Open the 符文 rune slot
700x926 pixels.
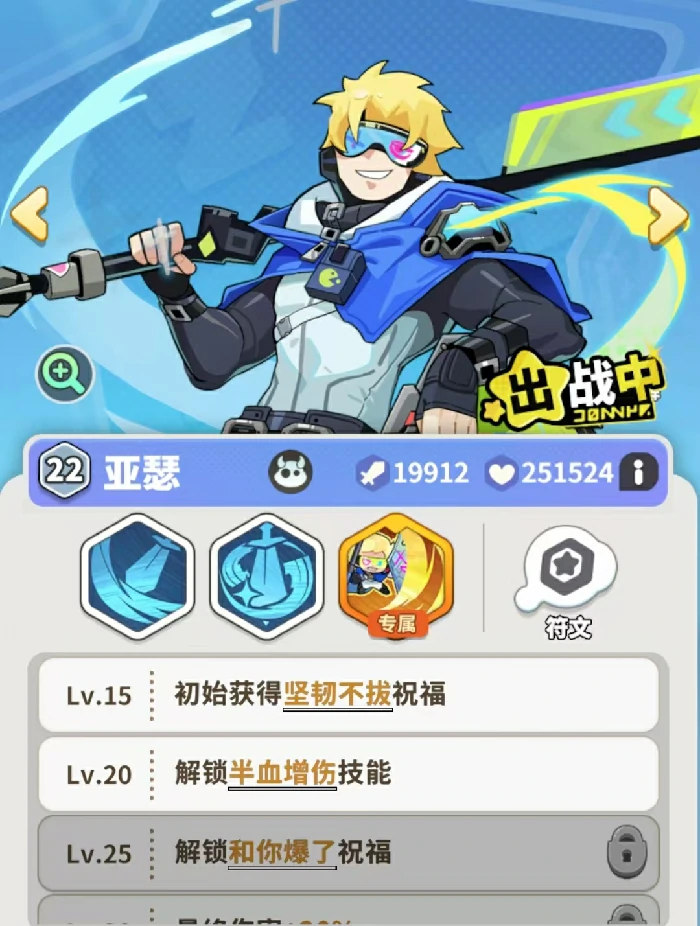coord(567,582)
